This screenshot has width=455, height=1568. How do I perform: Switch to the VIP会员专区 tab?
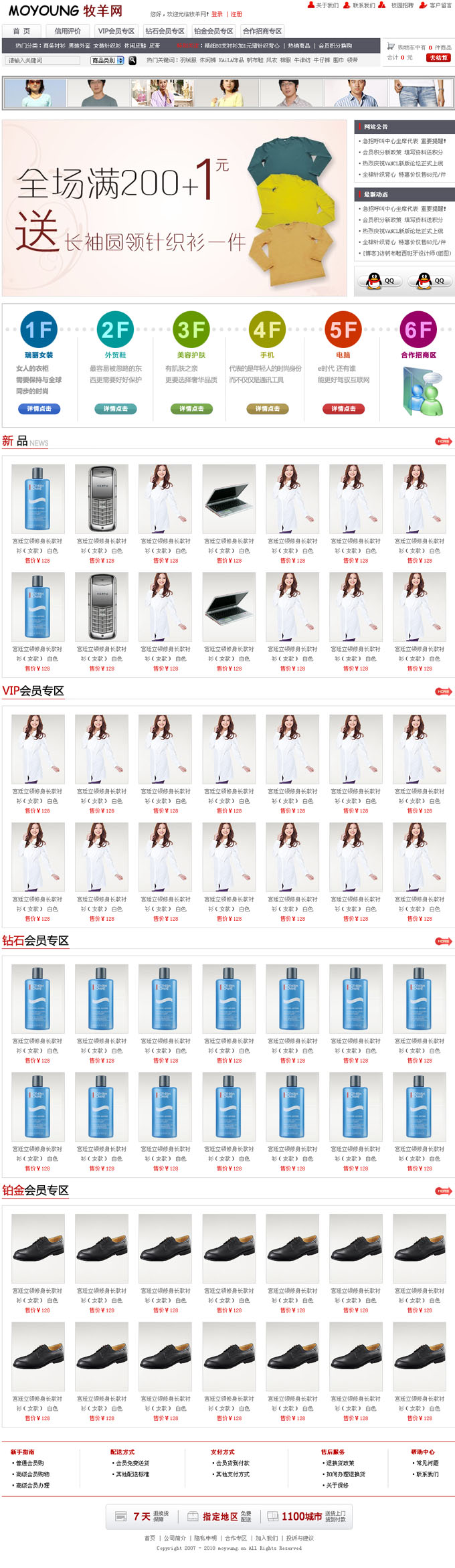click(116, 31)
